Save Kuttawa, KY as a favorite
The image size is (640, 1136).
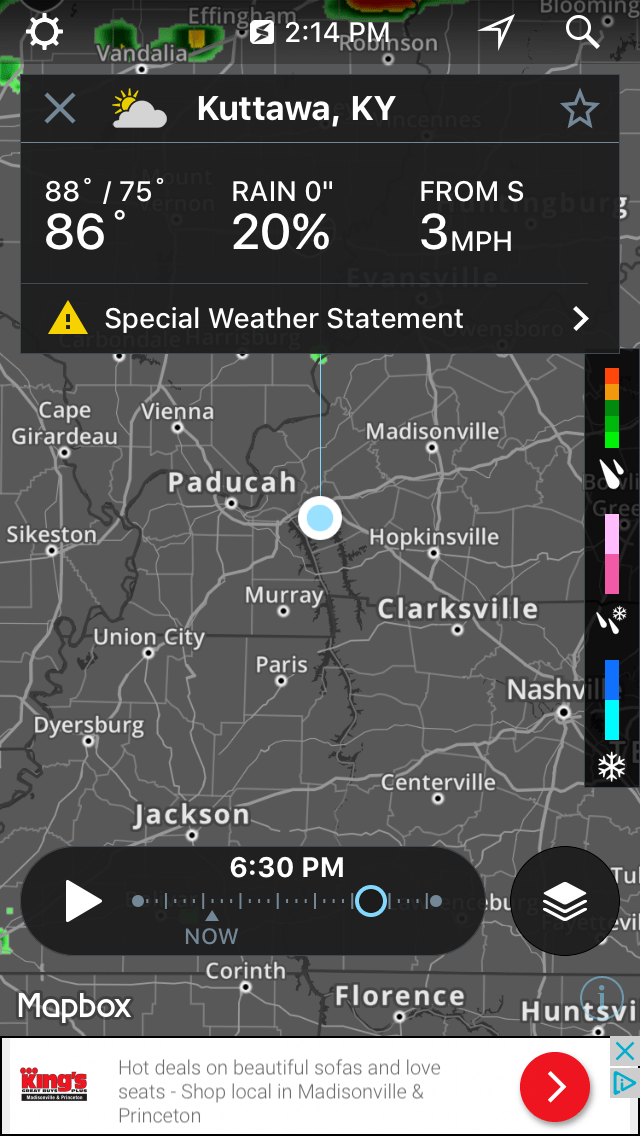[580, 109]
